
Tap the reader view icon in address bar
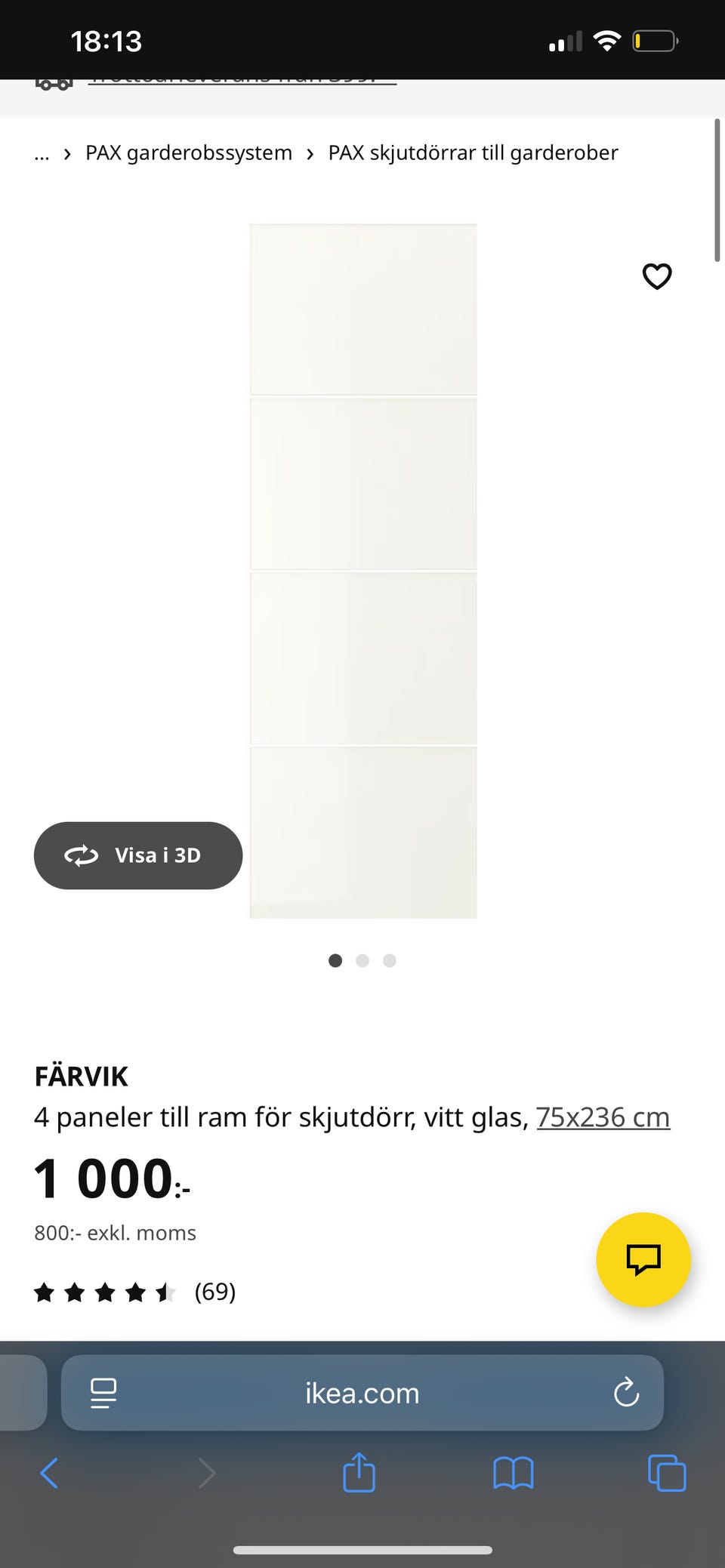[102, 1393]
